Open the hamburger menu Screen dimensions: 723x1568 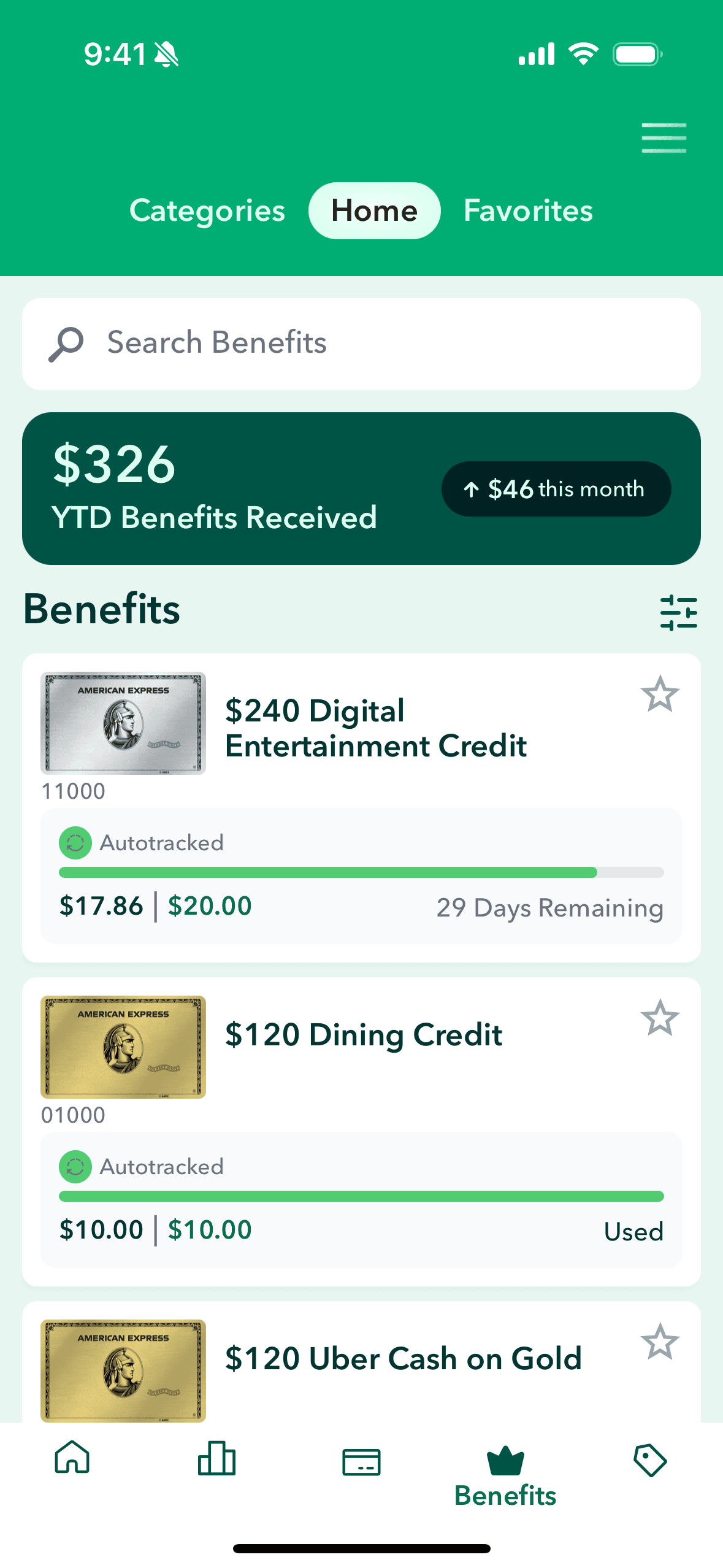click(663, 137)
